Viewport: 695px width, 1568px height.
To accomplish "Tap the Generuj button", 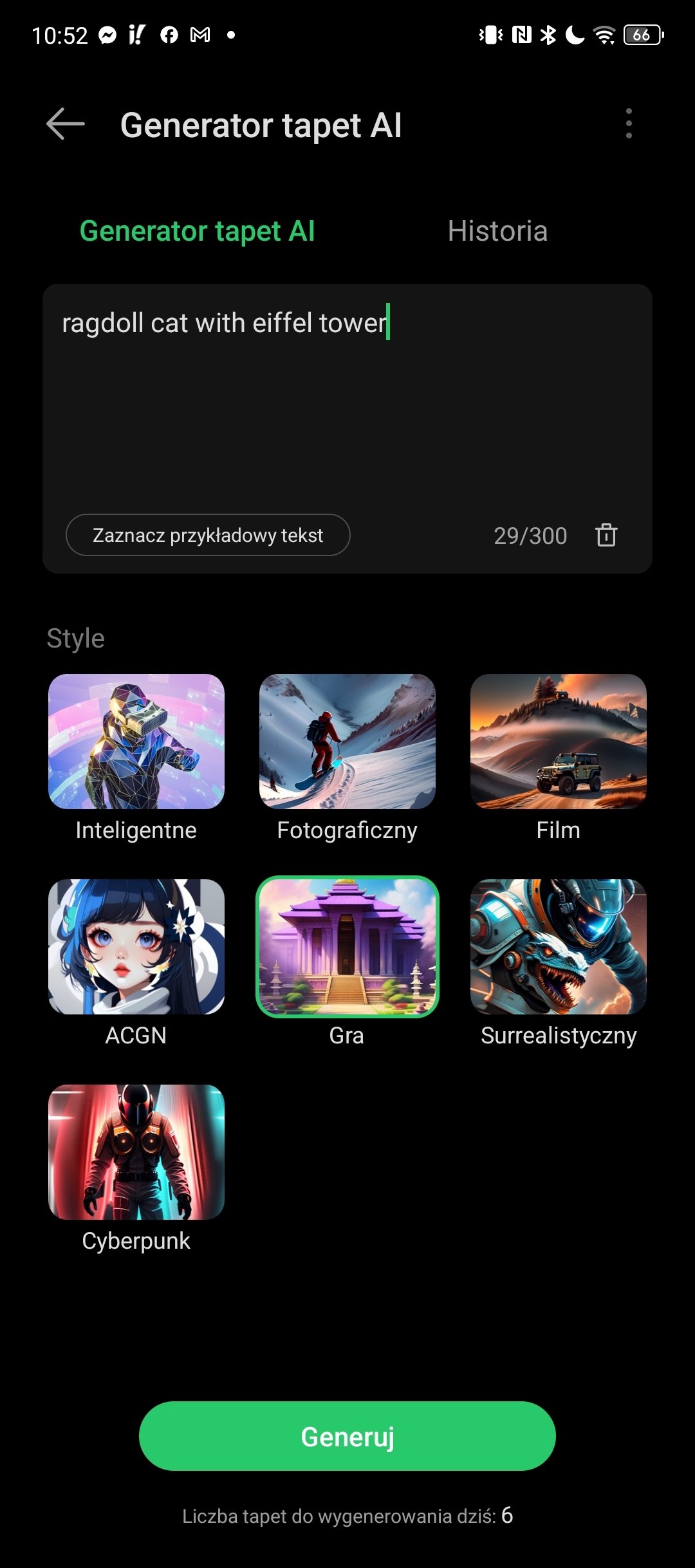I will pos(347,1436).
